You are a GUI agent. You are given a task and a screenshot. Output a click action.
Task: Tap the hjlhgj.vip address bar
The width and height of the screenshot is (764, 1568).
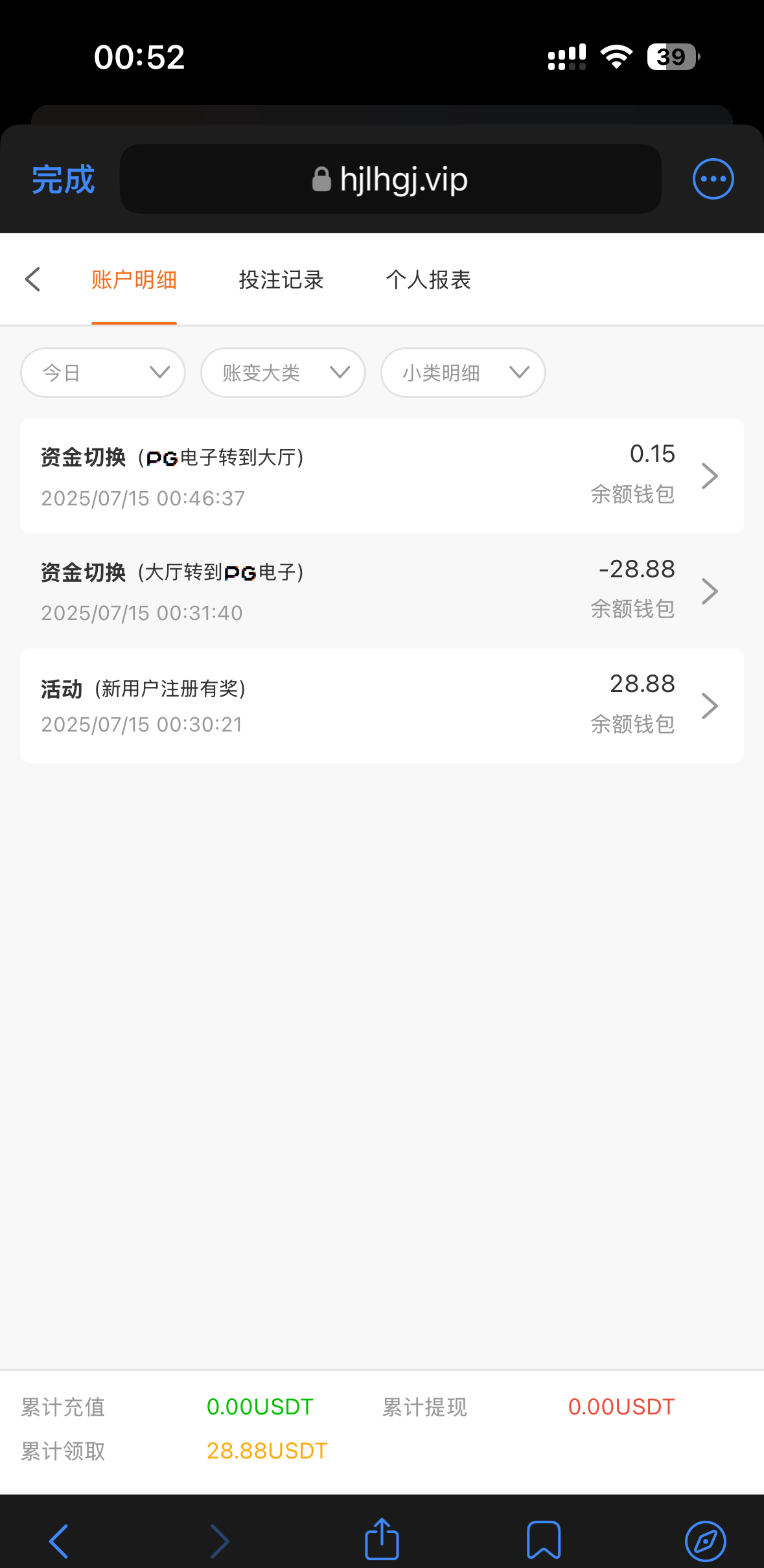(x=390, y=179)
